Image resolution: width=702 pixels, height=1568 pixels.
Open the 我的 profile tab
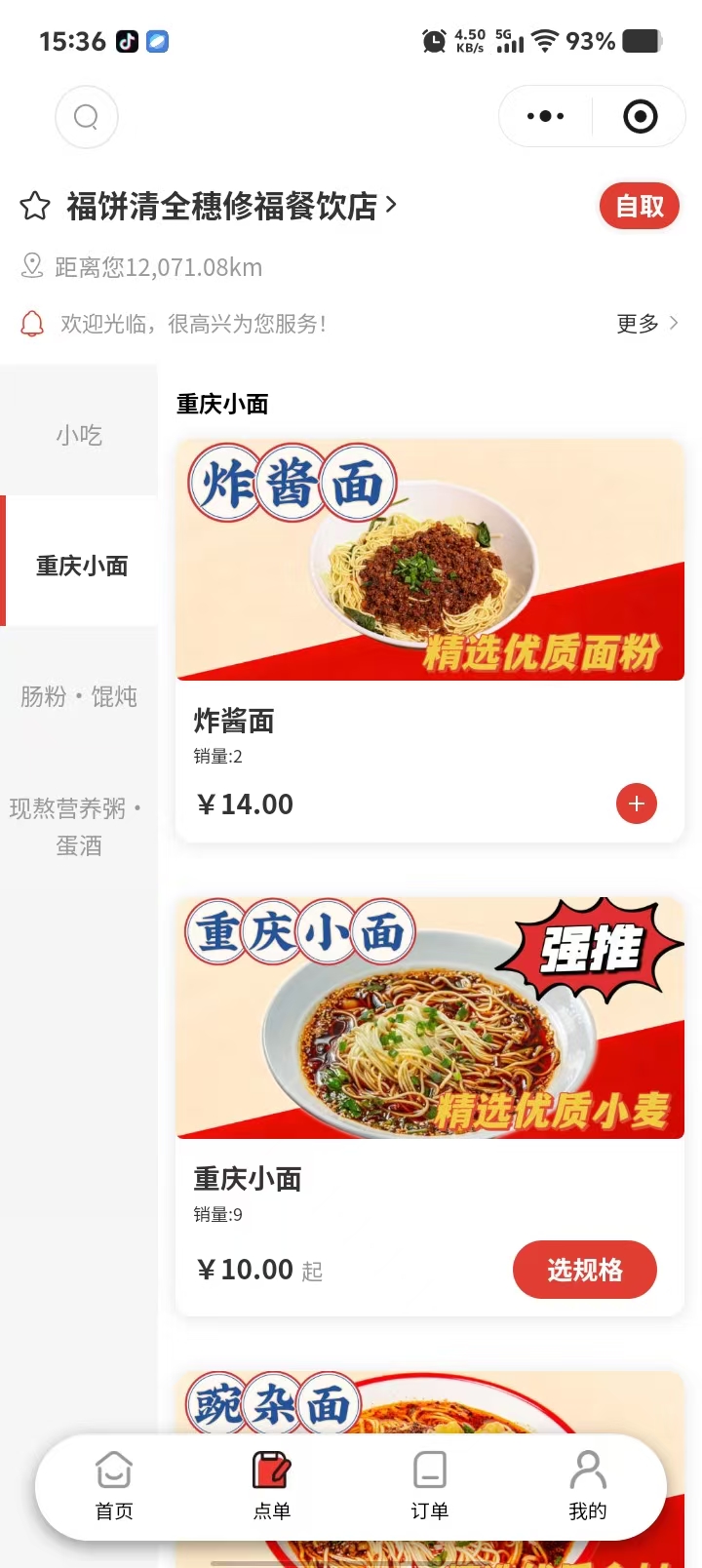pyautogui.click(x=587, y=1486)
